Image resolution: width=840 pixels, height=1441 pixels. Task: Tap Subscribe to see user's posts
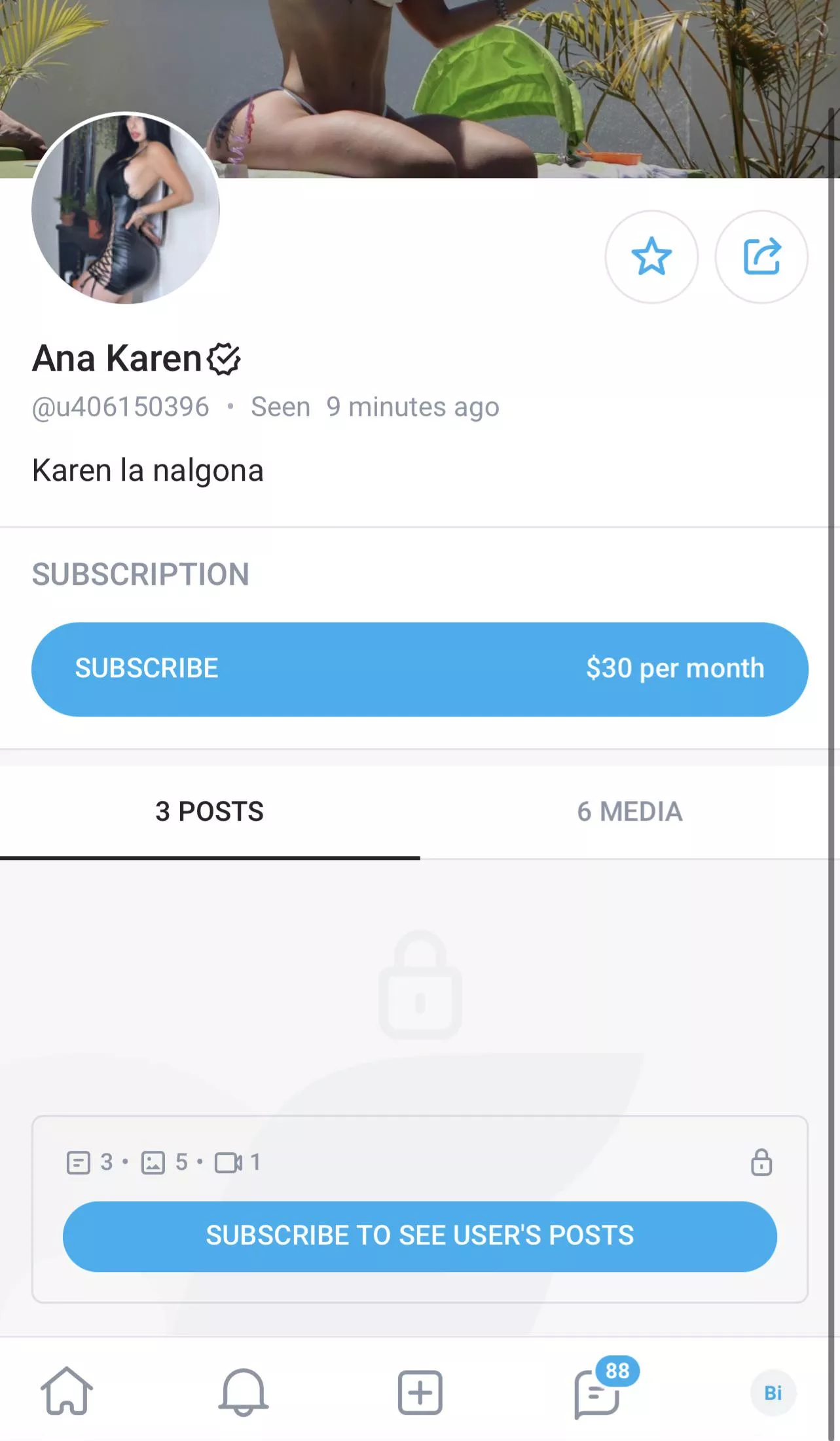pyautogui.click(x=420, y=1236)
